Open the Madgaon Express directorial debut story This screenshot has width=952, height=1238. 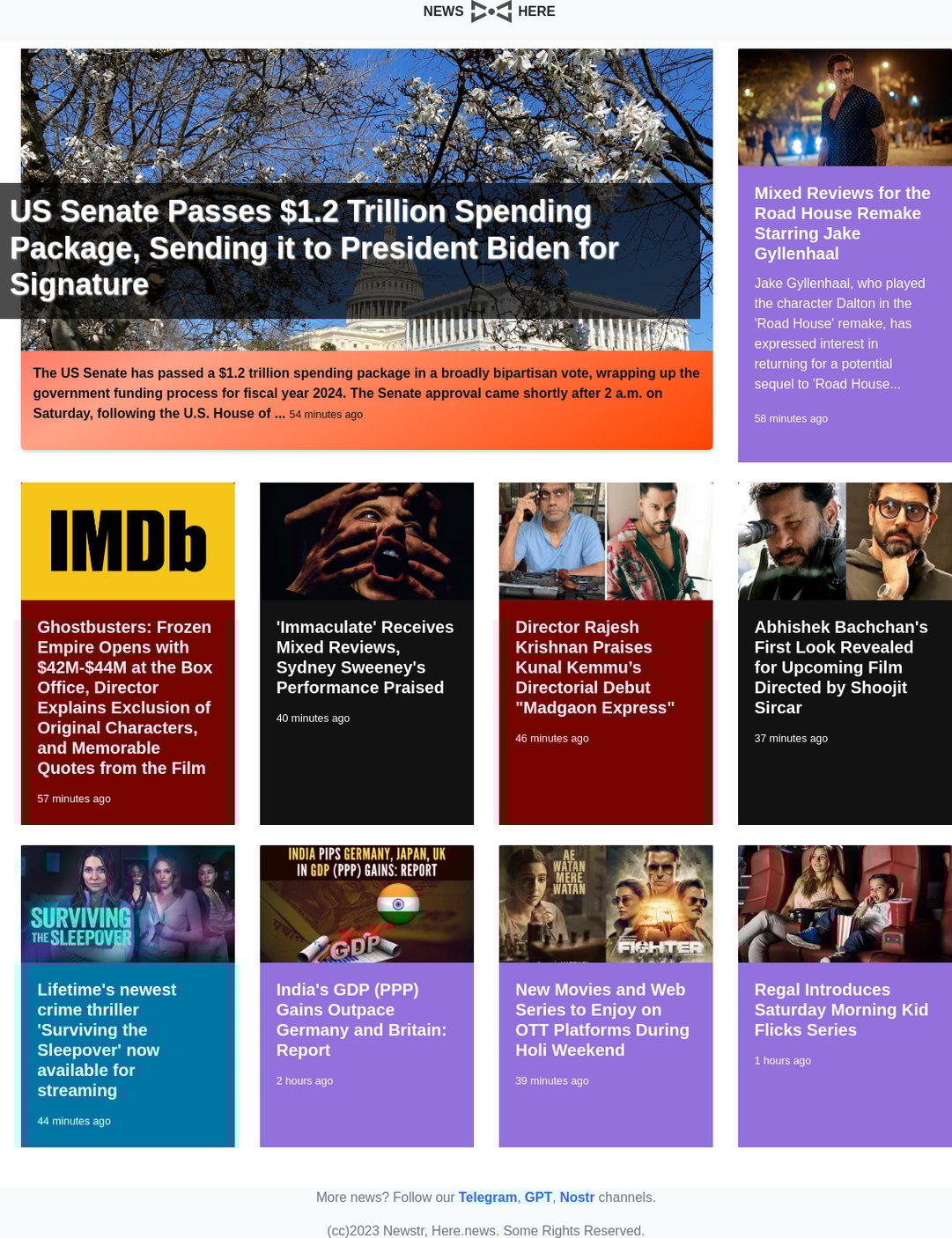click(x=594, y=667)
